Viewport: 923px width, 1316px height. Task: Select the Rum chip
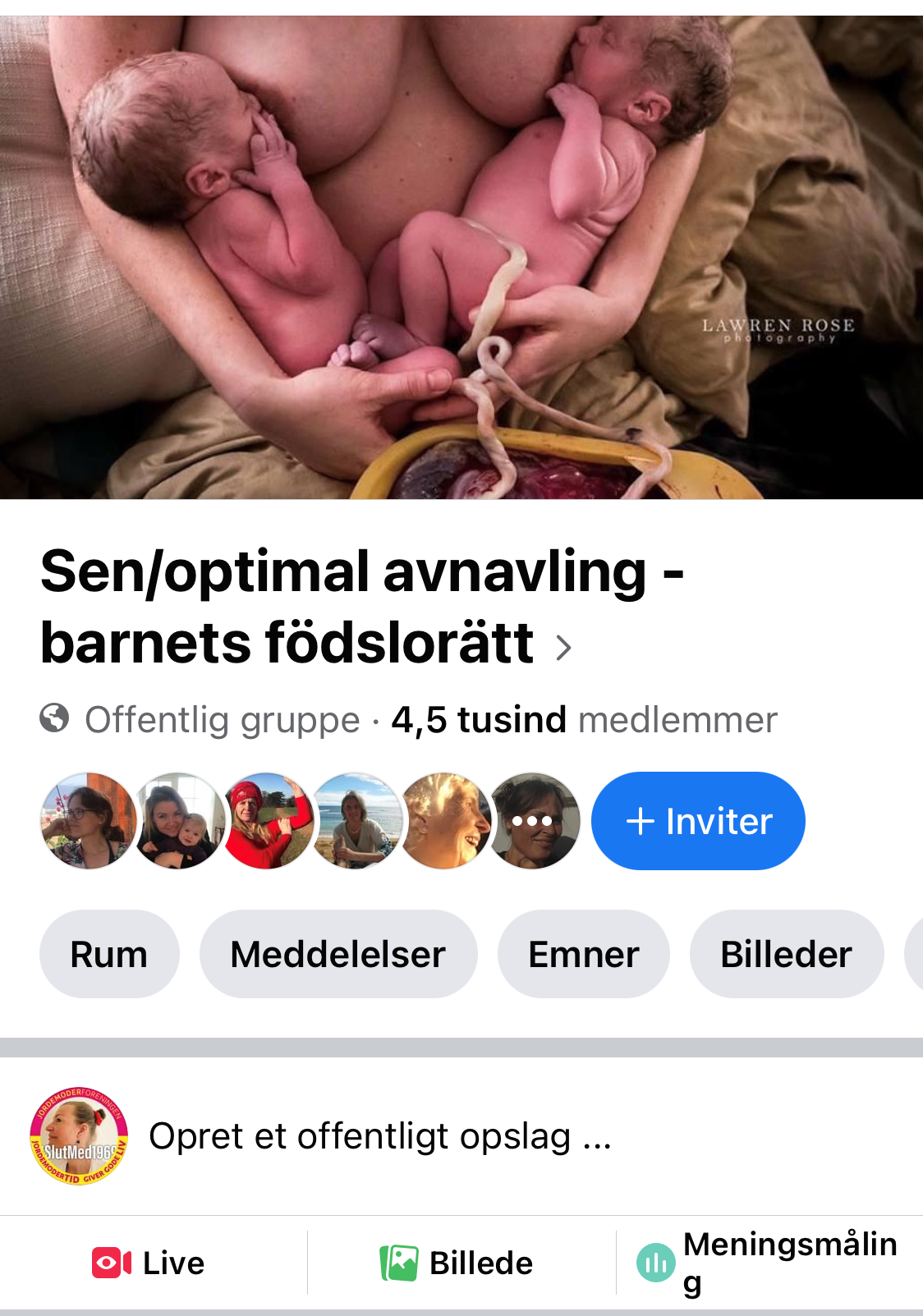coord(109,954)
